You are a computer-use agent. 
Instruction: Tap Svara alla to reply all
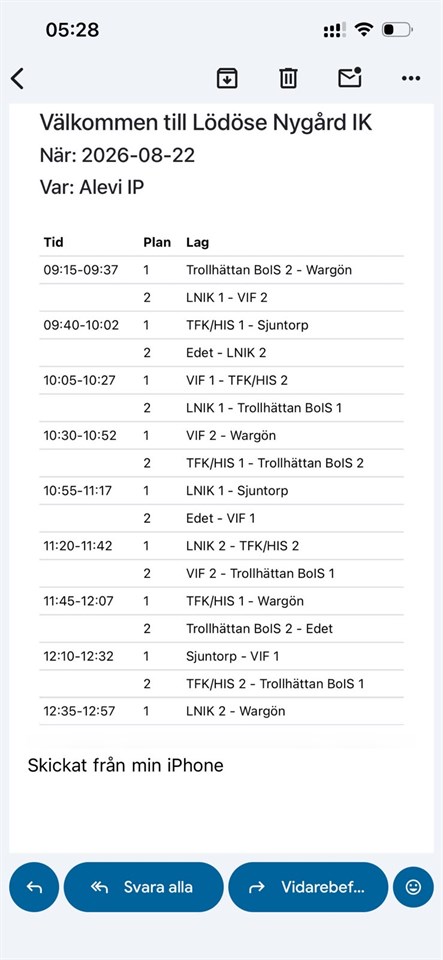(x=143, y=887)
